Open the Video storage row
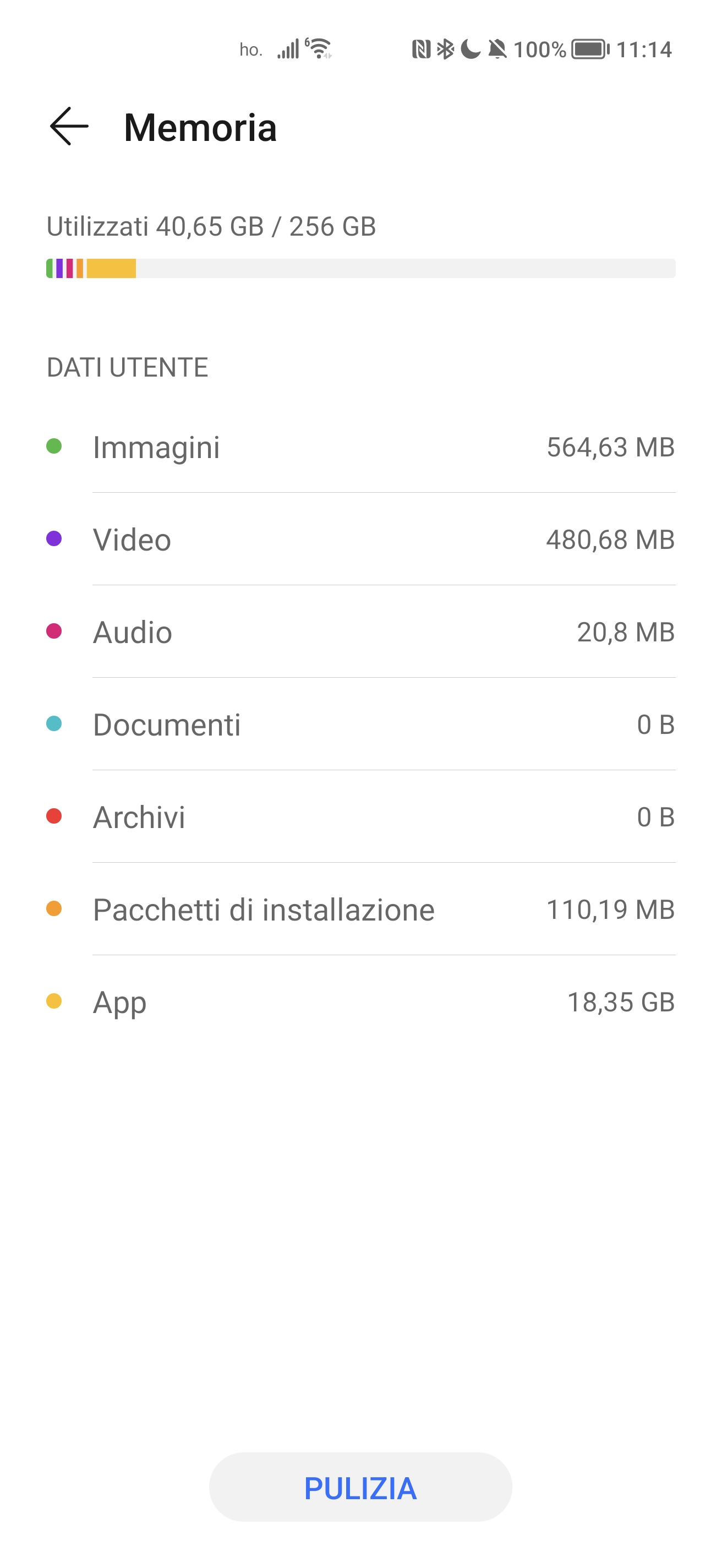Viewport: 722px width, 1568px height. 360,540
